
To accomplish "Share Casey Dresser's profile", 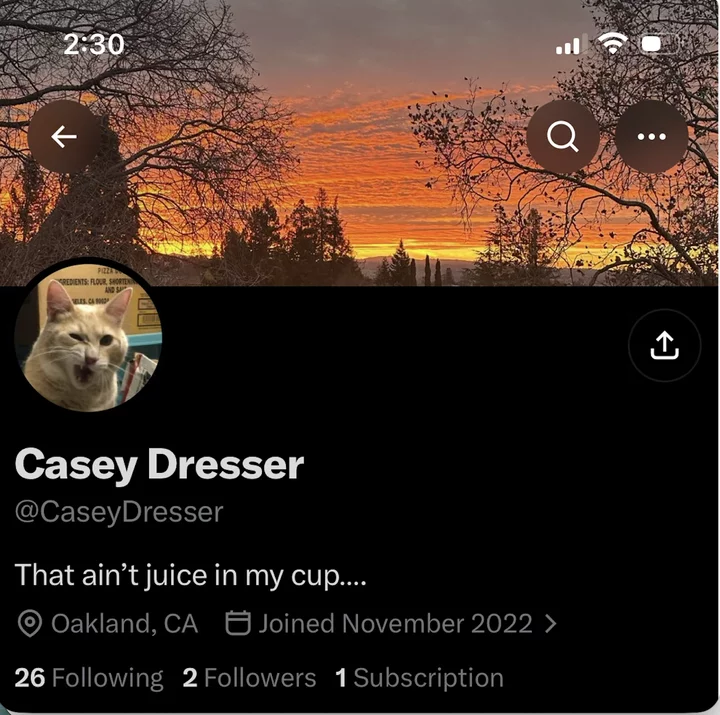I will [x=664, y=345].
